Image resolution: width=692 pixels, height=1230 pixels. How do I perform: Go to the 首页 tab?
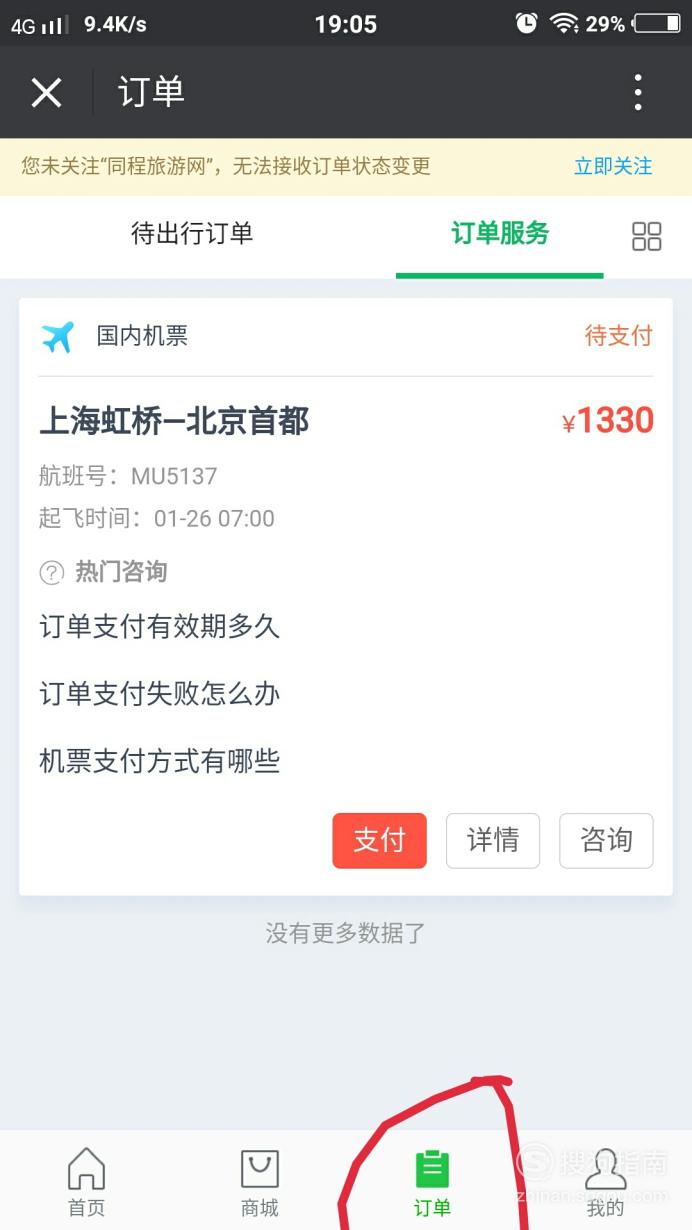pos(86,1182)
